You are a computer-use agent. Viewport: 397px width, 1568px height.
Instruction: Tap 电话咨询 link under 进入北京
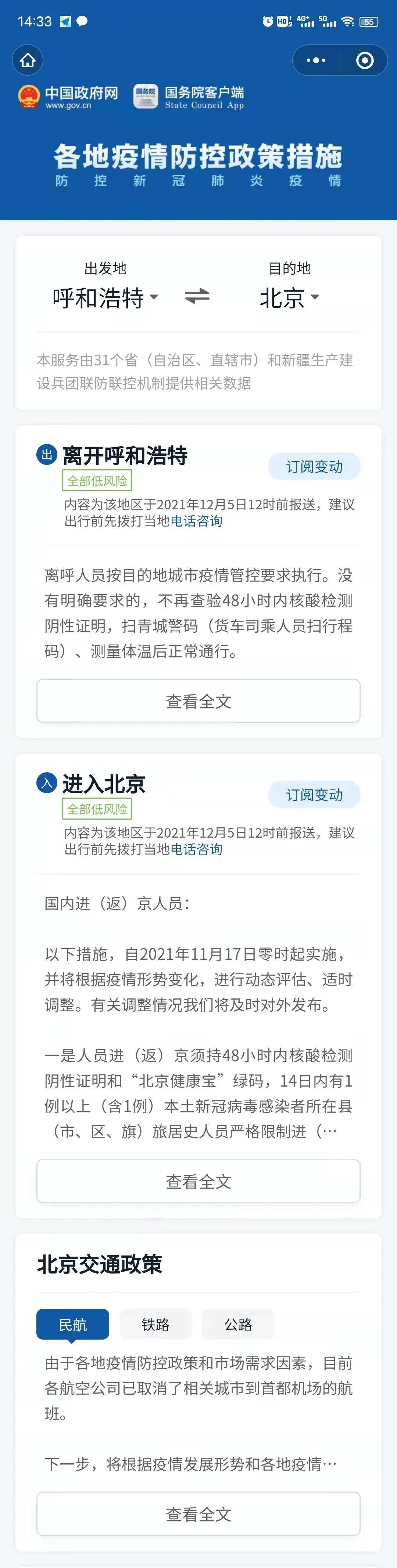tap(196, 849)
